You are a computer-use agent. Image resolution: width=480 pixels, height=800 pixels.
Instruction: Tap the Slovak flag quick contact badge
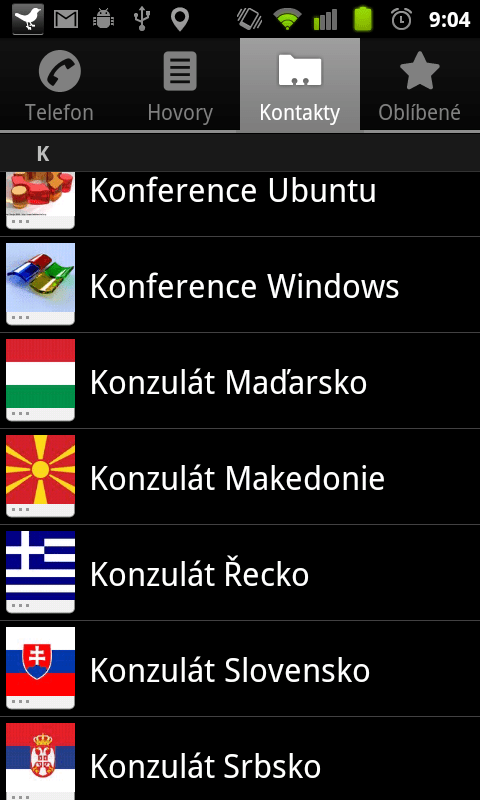point(40,668)
